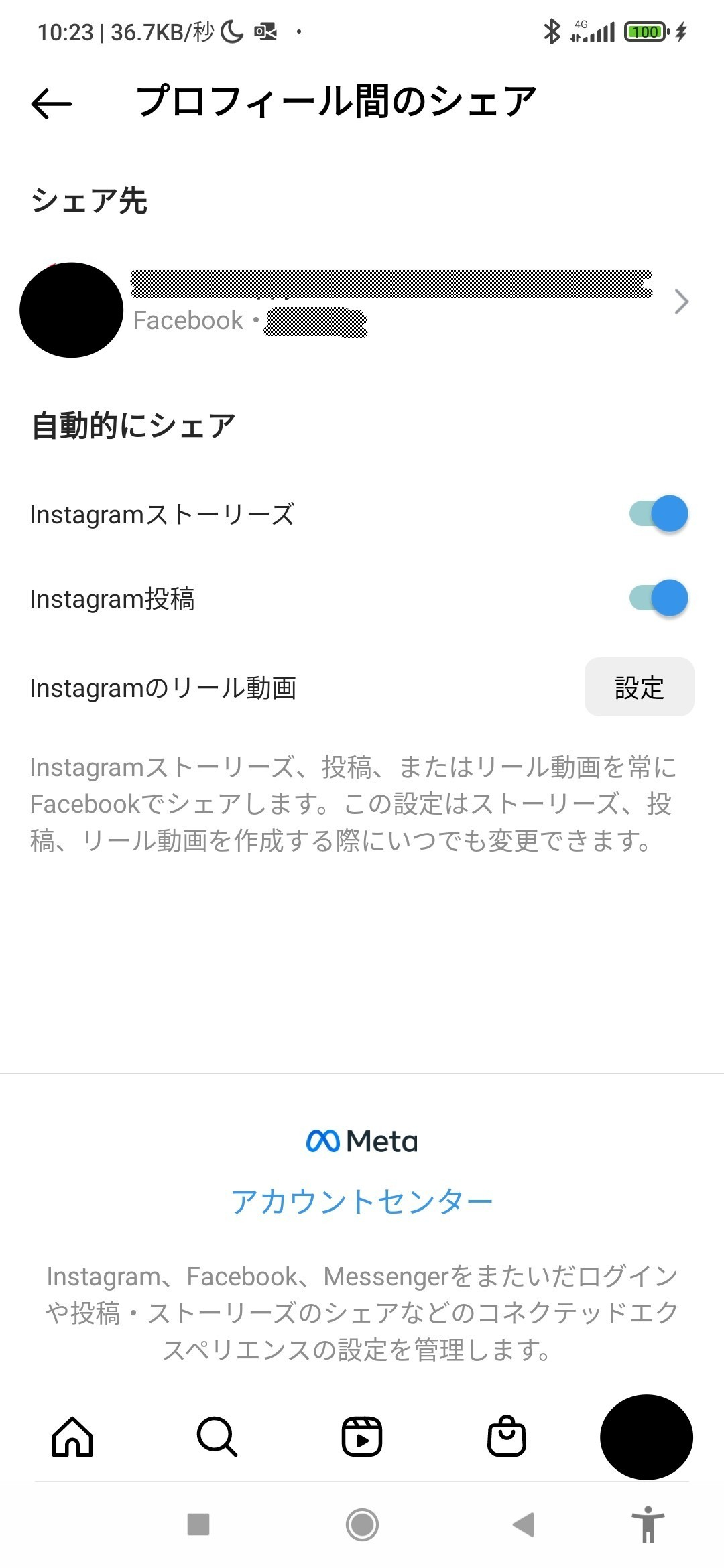This screenshot has width=724, height=1568.
Task: Toggle Instagramストーリーズ sharing off then verify
Action: [x=660, y=513]
